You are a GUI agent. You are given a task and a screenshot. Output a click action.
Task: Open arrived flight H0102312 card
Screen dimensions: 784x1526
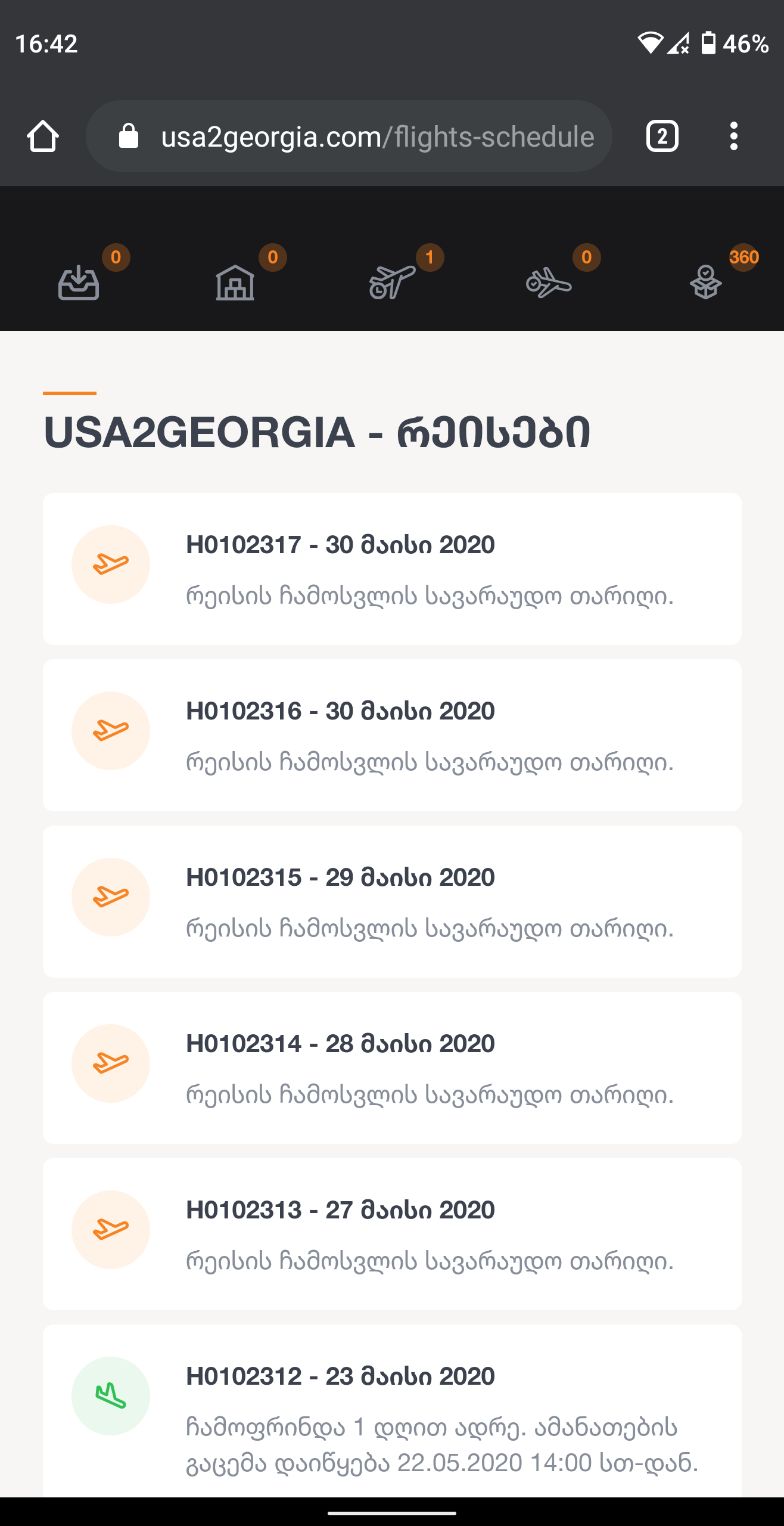coord(392,1413)
